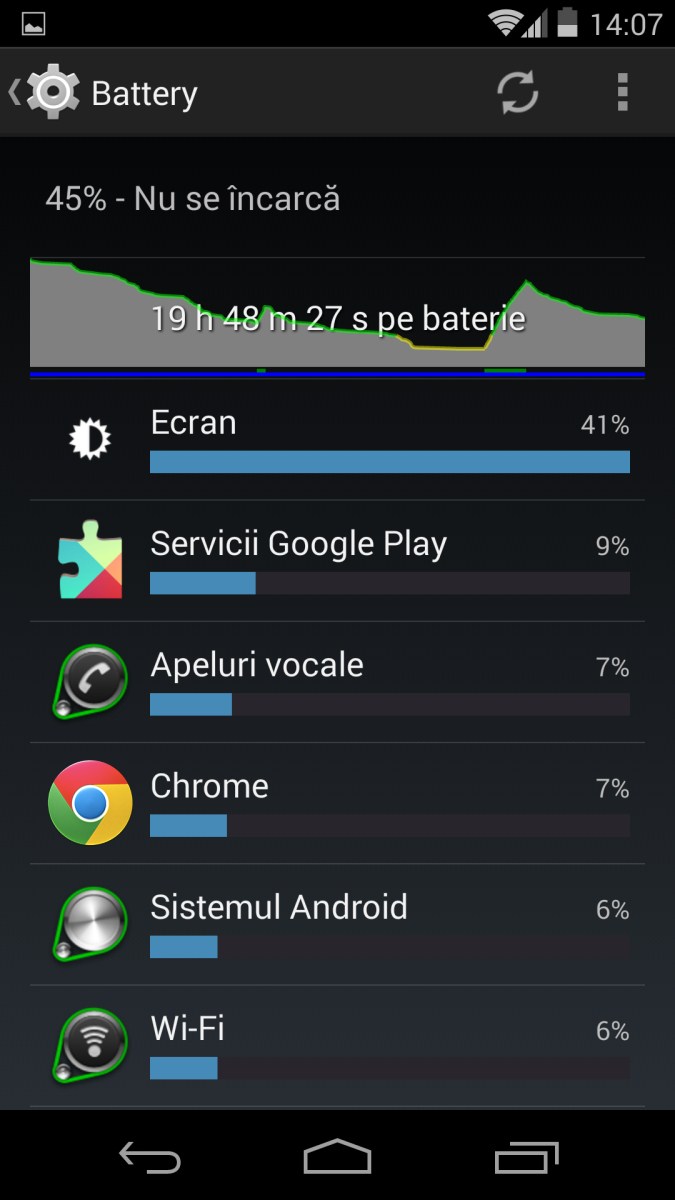View Servicii Google Play battery usage

click(x=337, y=561)
